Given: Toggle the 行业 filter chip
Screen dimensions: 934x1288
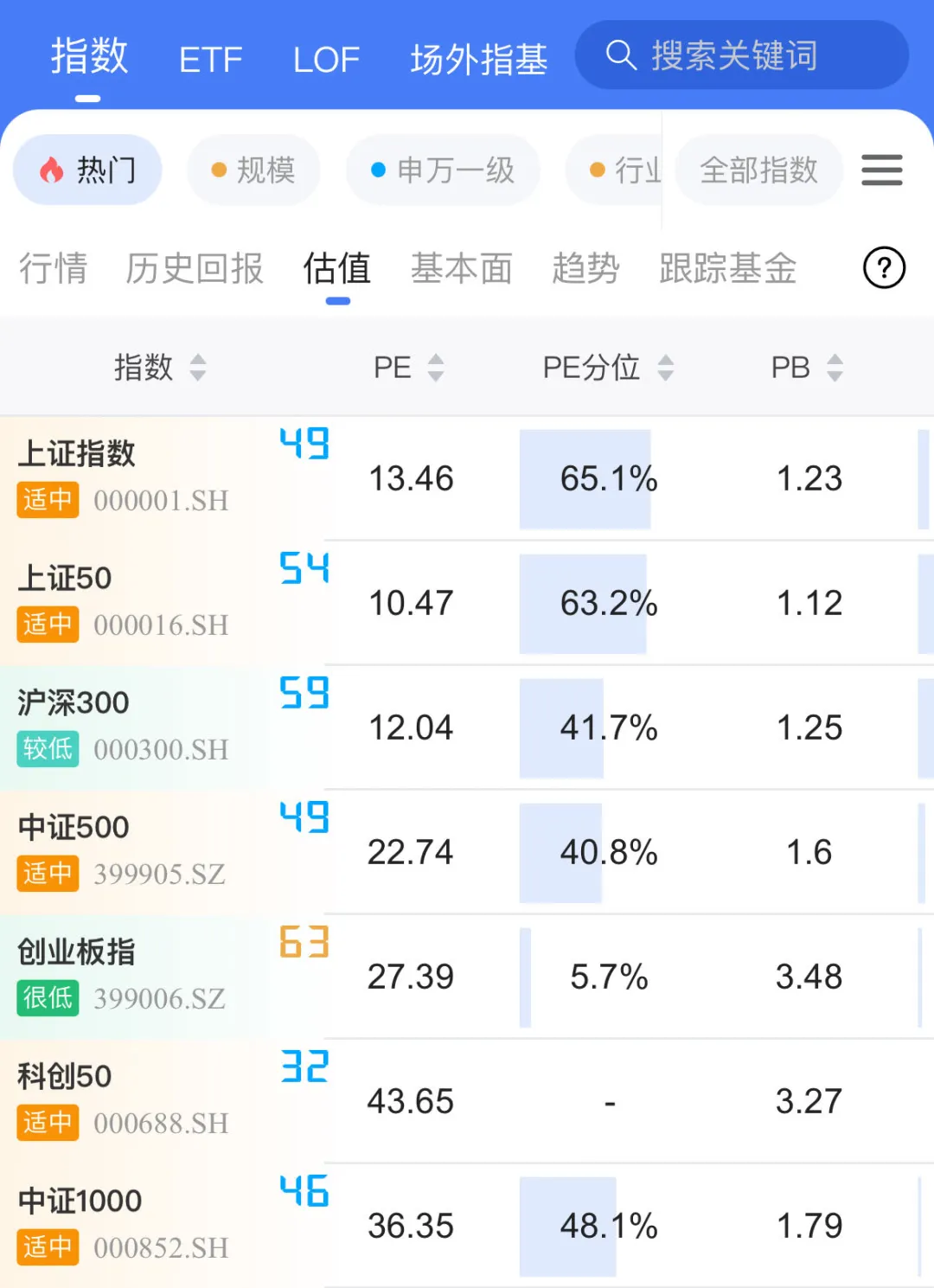Looking at the screenshot, I should pos(624,170).
